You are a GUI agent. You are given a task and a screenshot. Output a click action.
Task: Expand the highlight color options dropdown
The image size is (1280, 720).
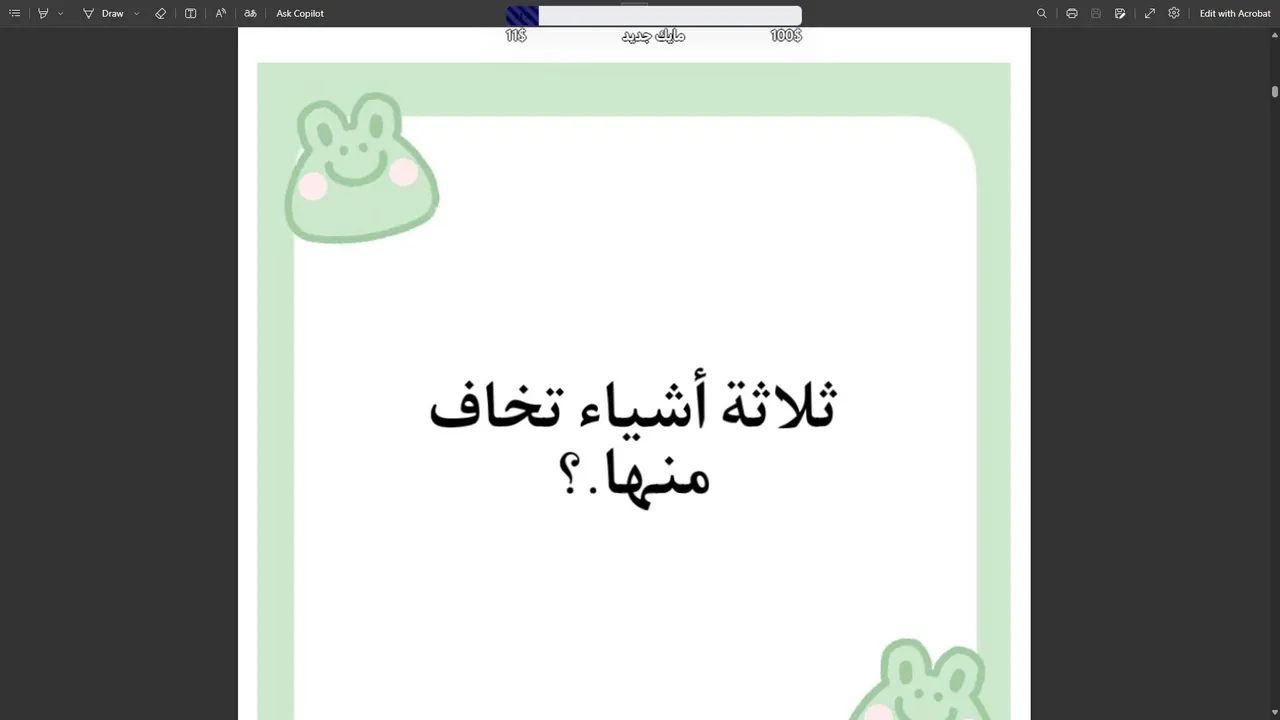click(61, 13)
